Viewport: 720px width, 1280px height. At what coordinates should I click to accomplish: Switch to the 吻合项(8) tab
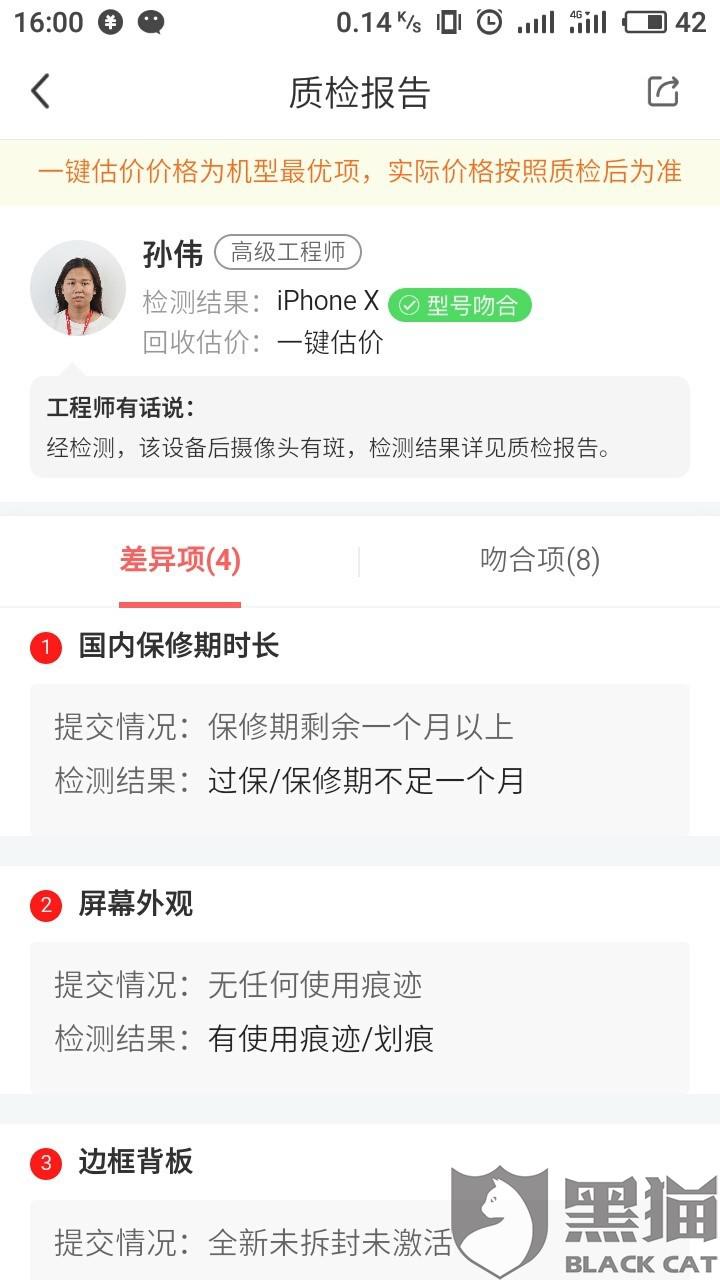point(540,560)
